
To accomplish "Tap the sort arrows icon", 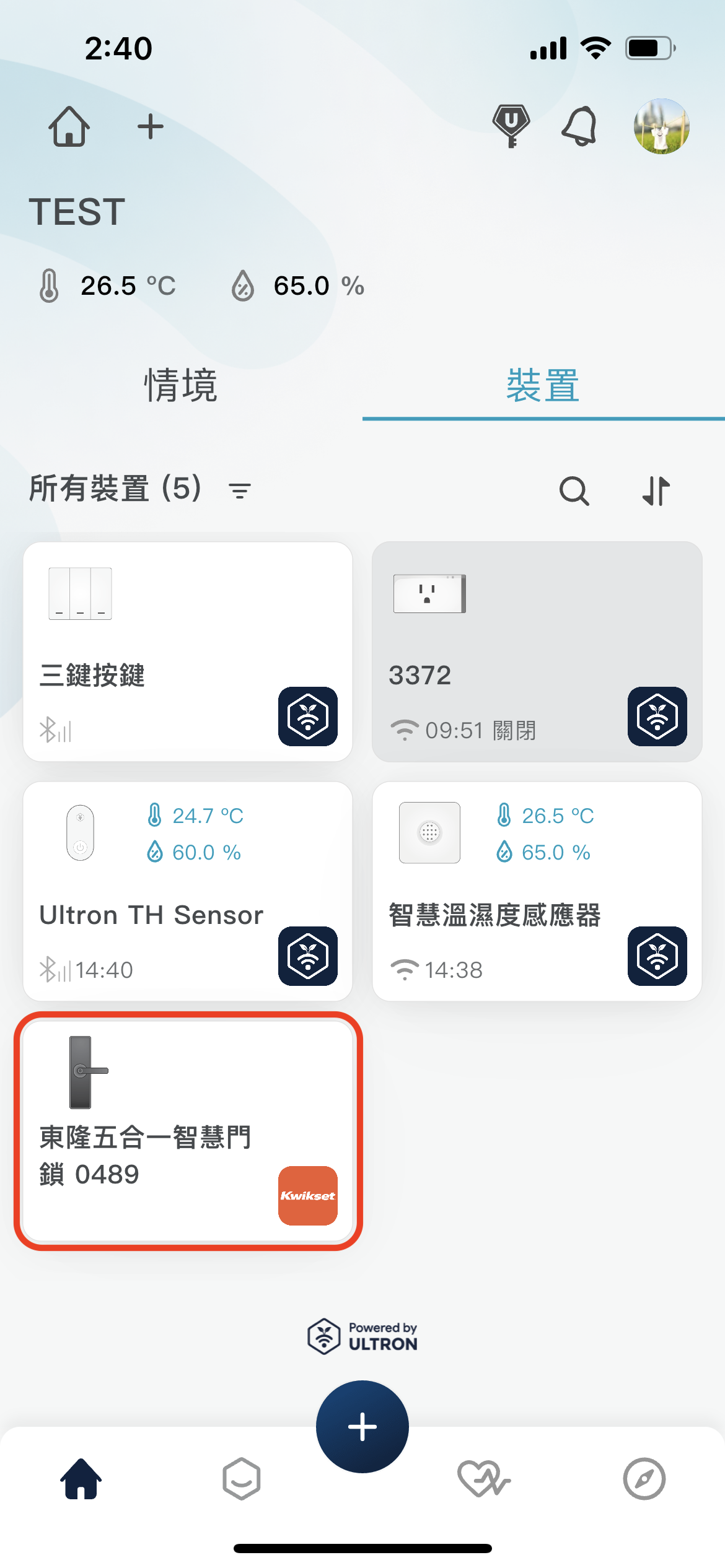I will coord(656,491).
